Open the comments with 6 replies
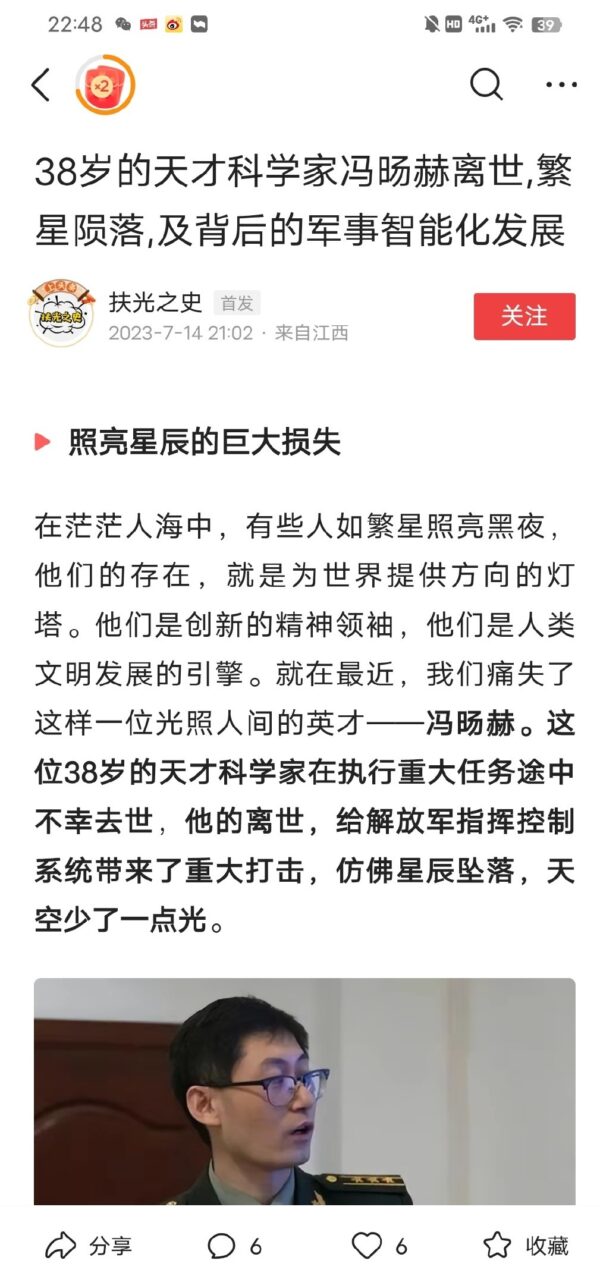Screen dimensions: 600x1273 tap(234, 1245)
